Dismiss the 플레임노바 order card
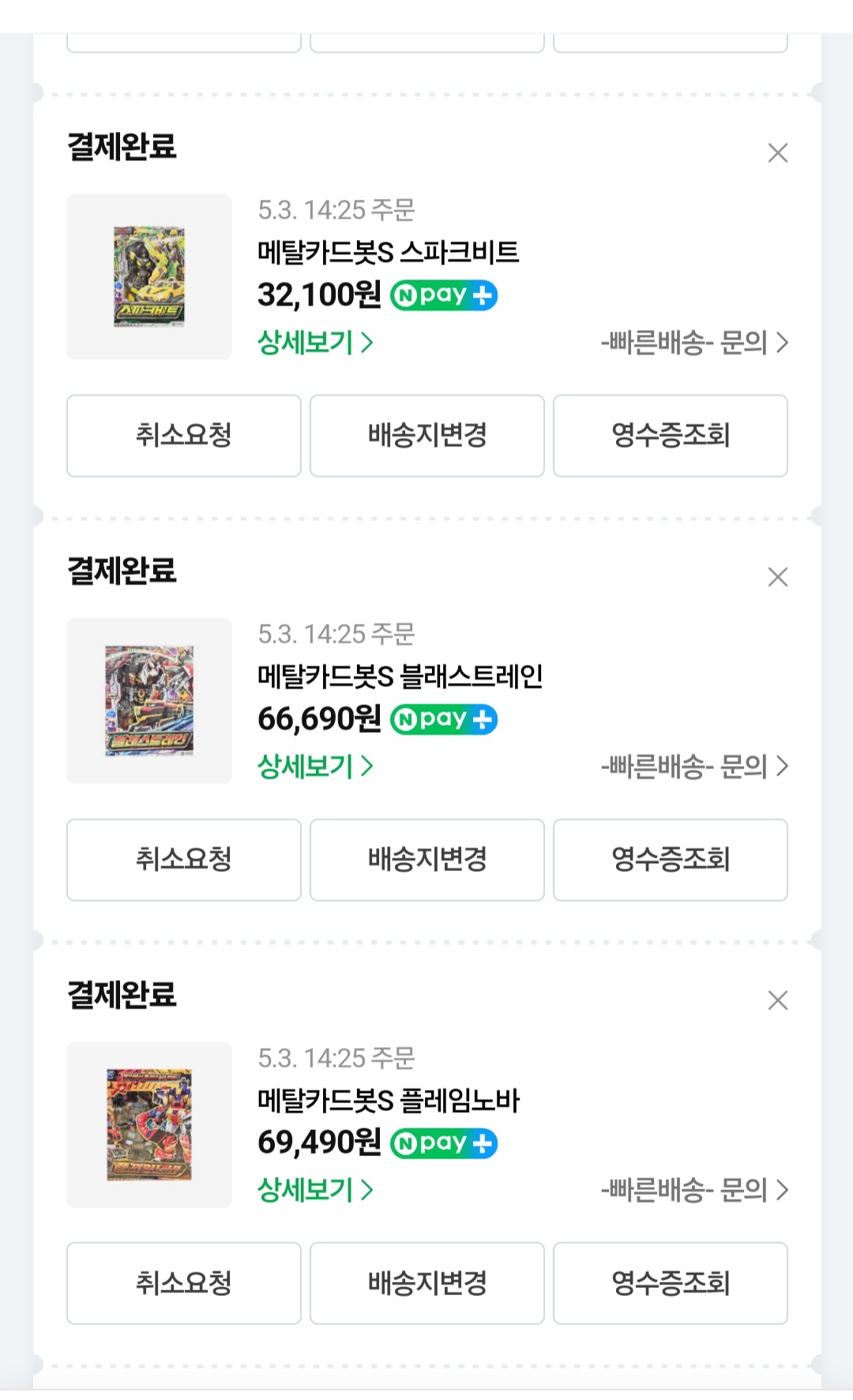Viewport: 853px width, 1400px height. coord(778,1000)
